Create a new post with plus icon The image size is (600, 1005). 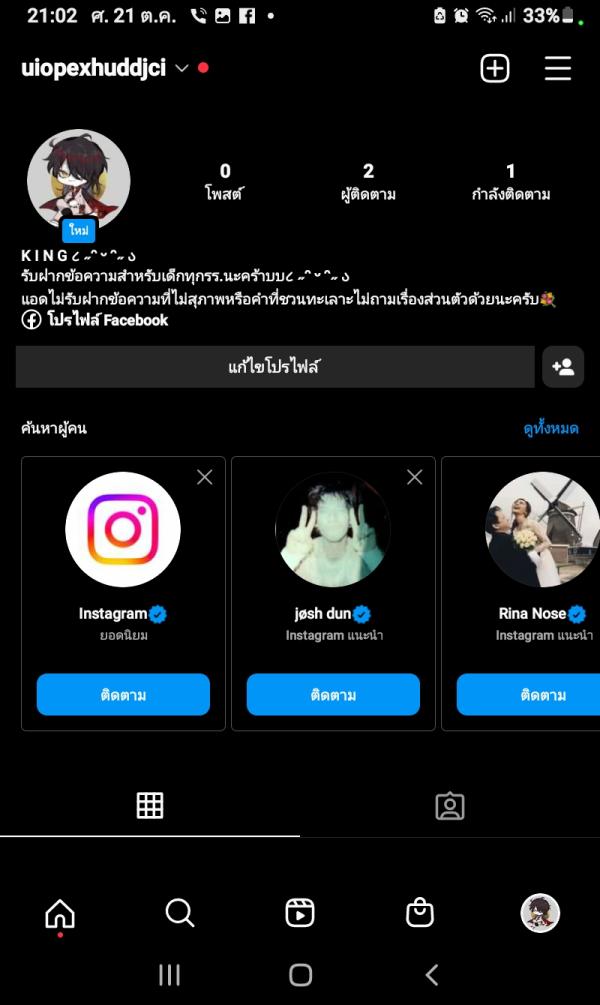495,68
